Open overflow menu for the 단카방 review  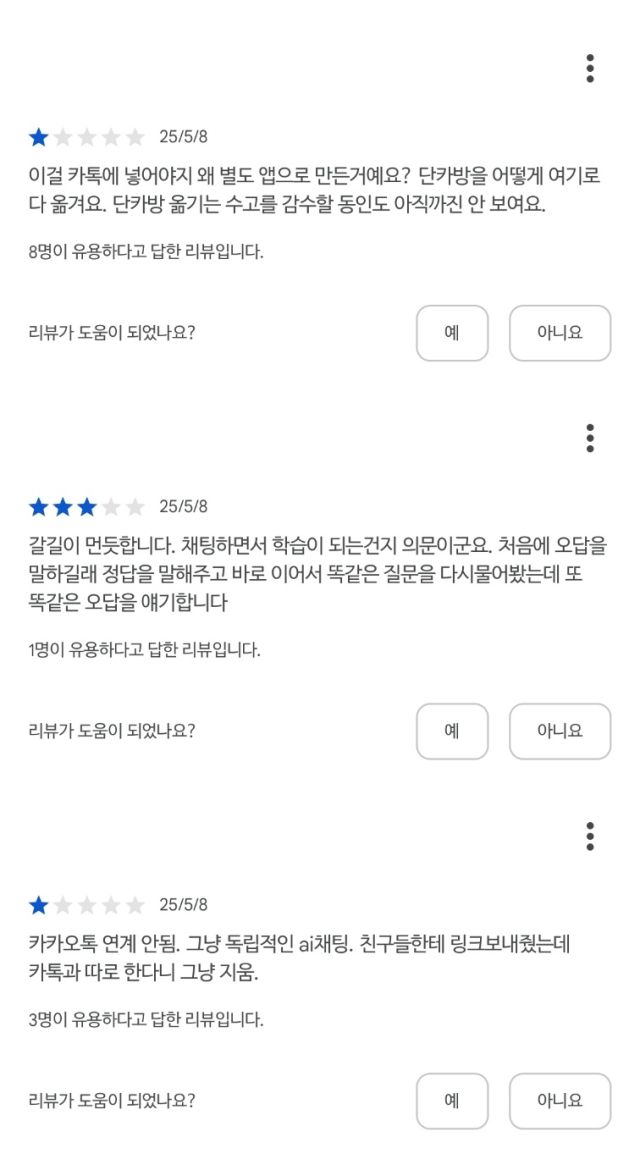590,68
